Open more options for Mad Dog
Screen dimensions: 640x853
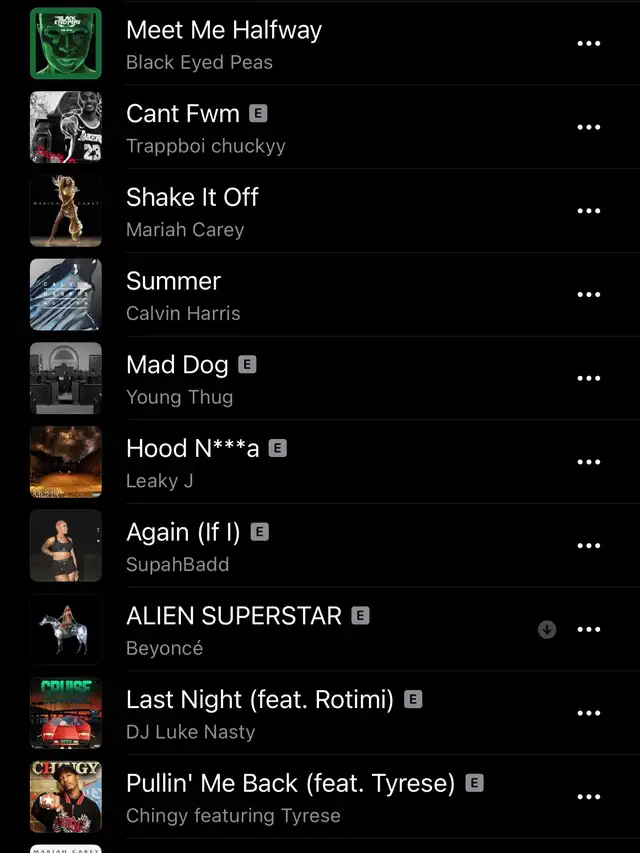589,379
